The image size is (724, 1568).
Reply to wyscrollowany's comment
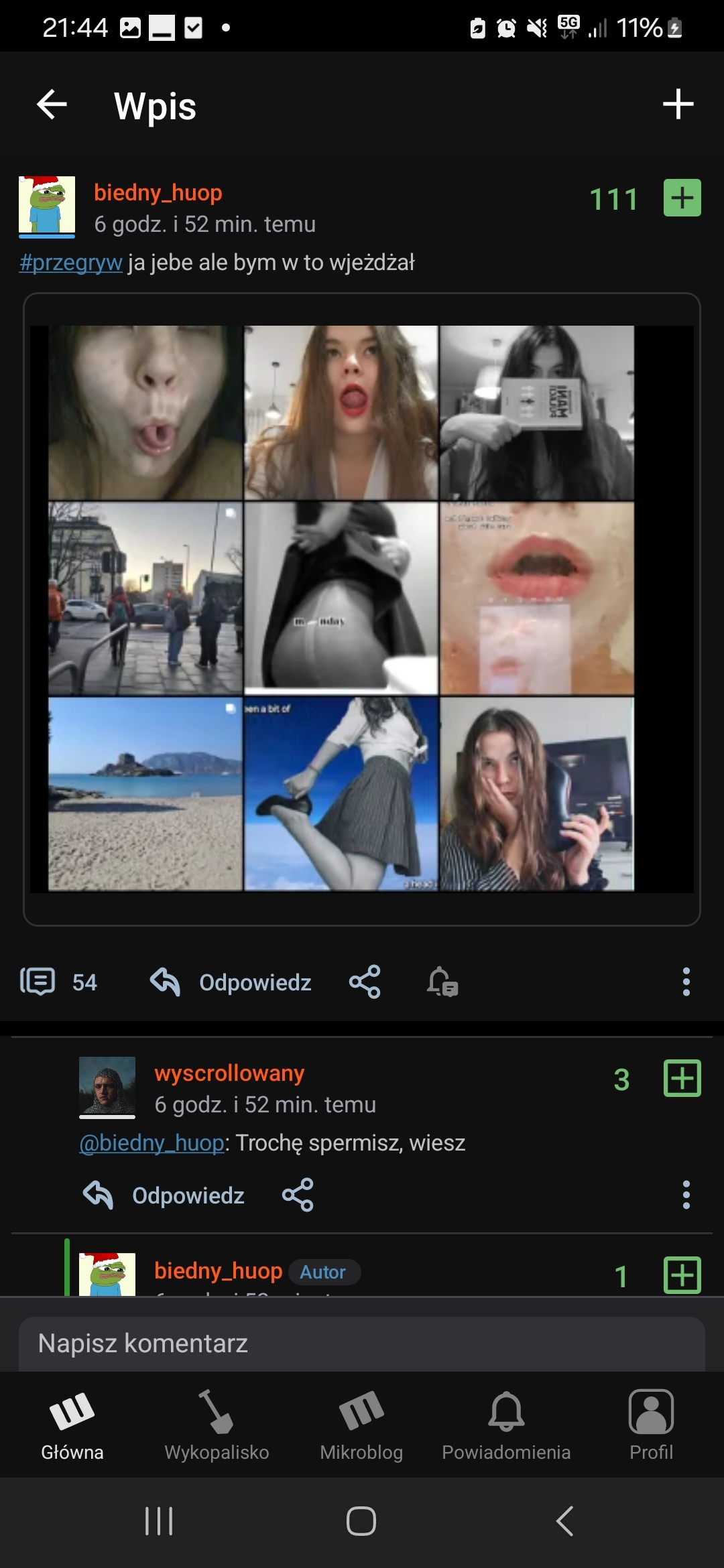pyautogui.click(x=164, y=1195)
